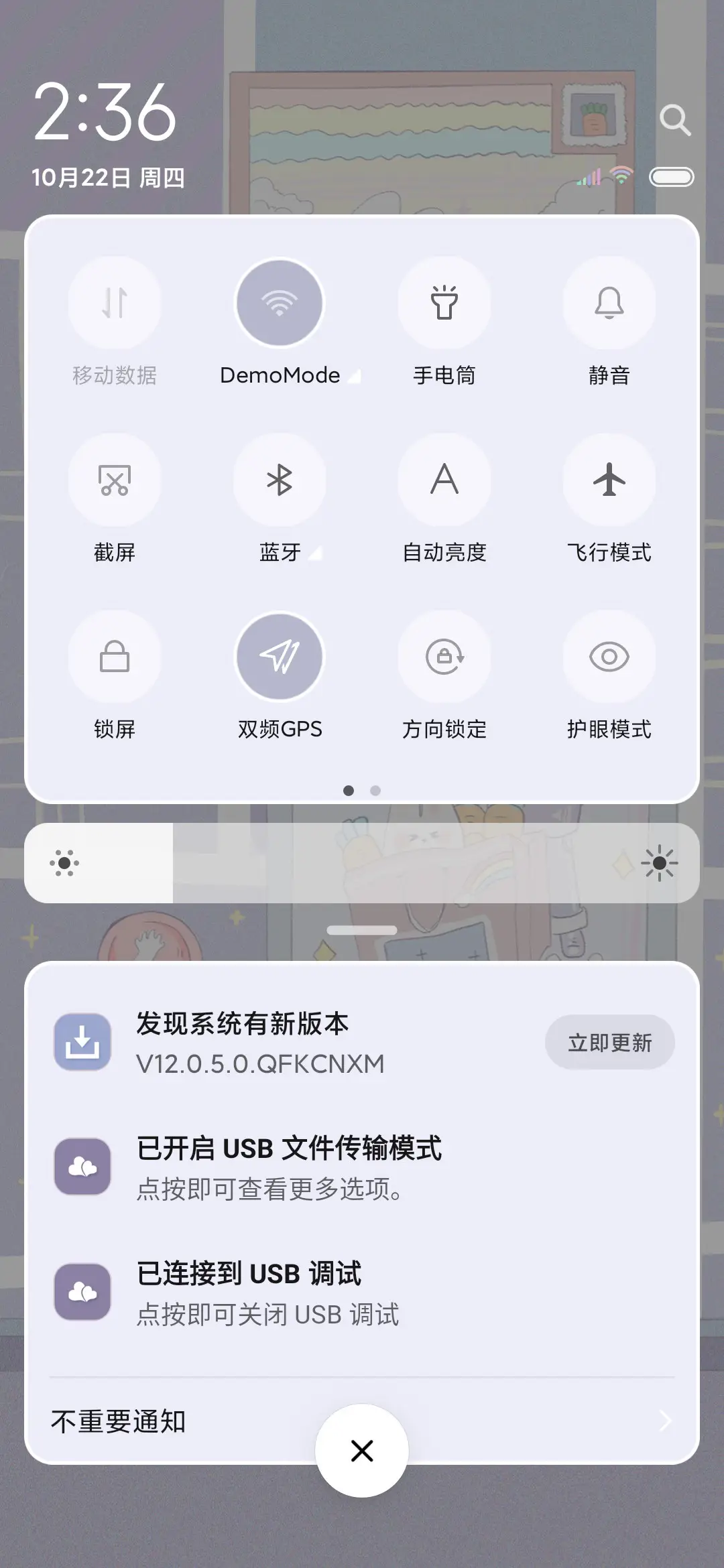Expand DemoMode Wi-Fi options via its arrow

point(355,377)
